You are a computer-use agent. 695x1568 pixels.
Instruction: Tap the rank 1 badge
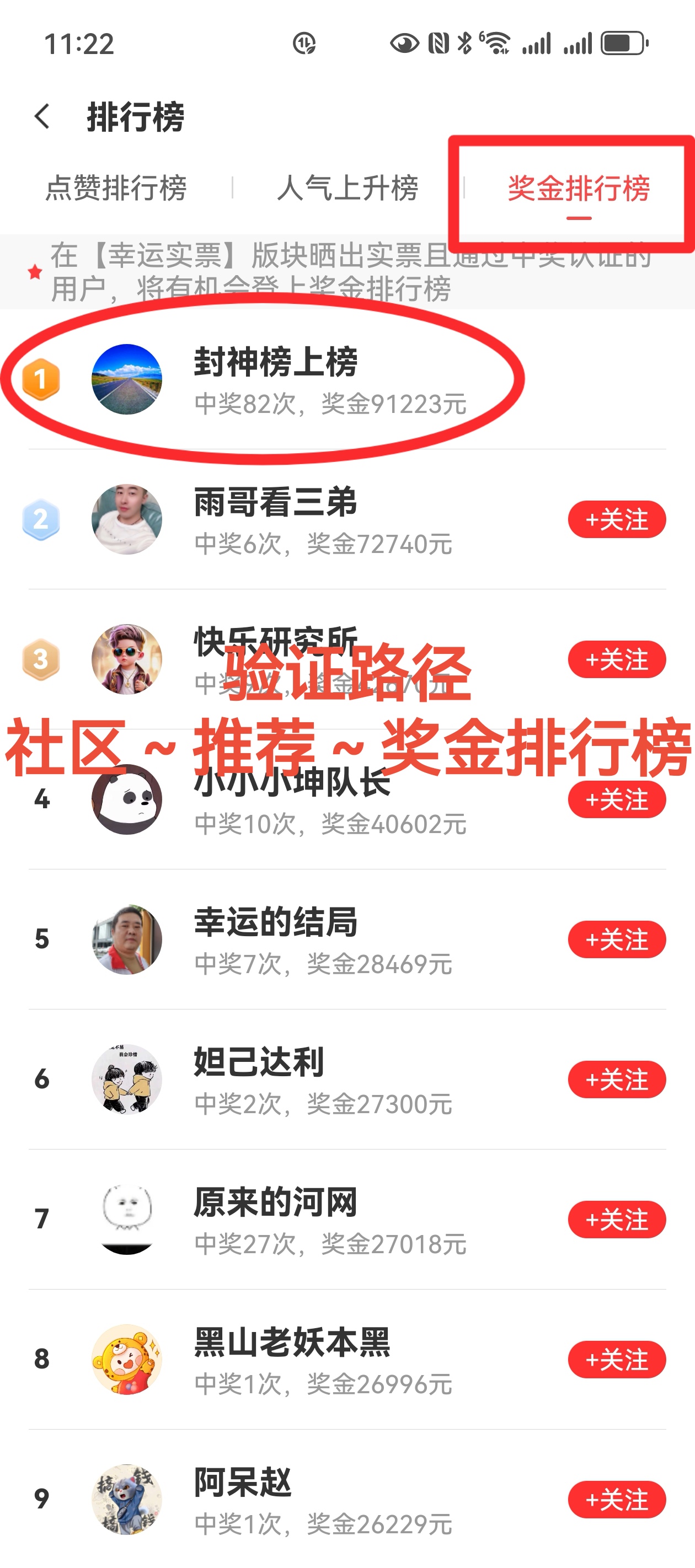tap(40, 379)
